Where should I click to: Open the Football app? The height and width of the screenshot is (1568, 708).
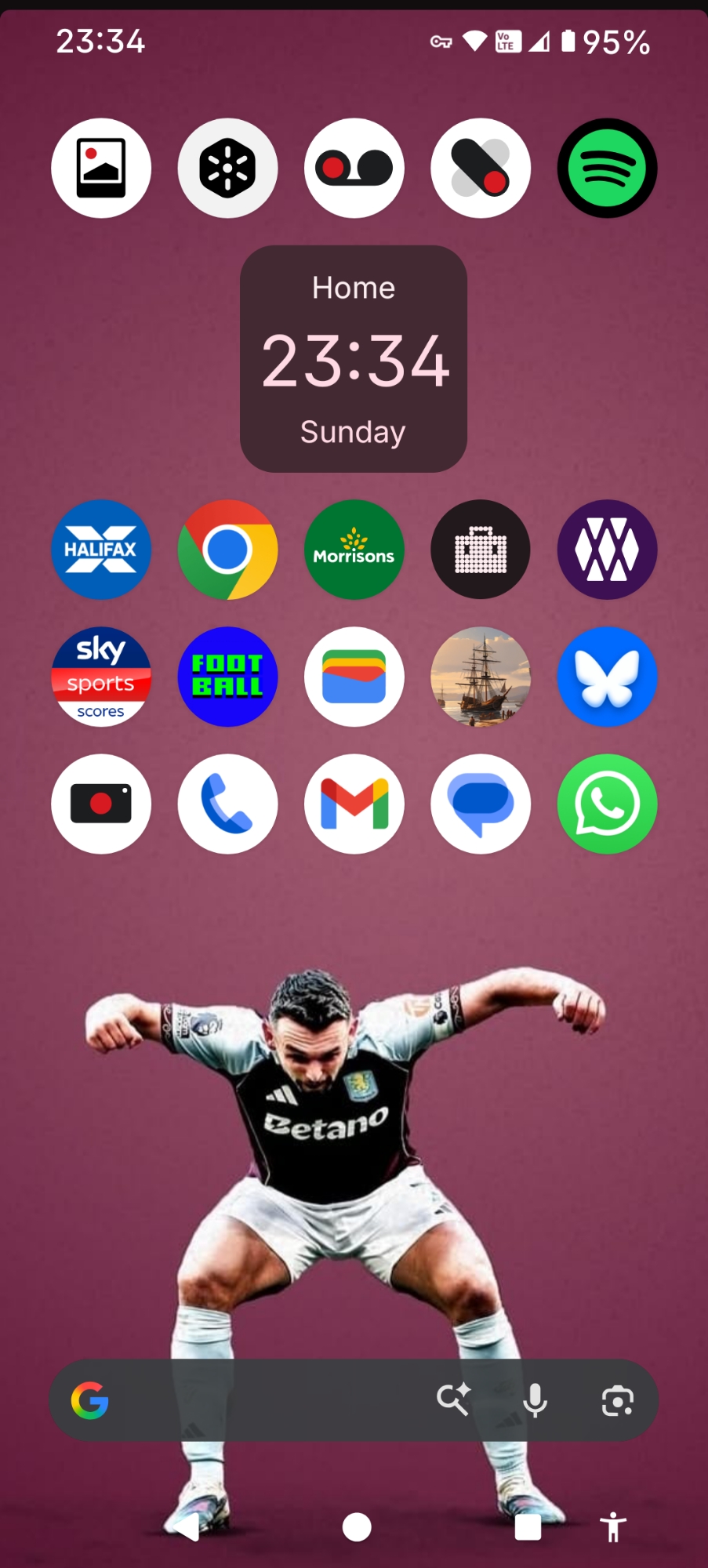pos(227,677)
